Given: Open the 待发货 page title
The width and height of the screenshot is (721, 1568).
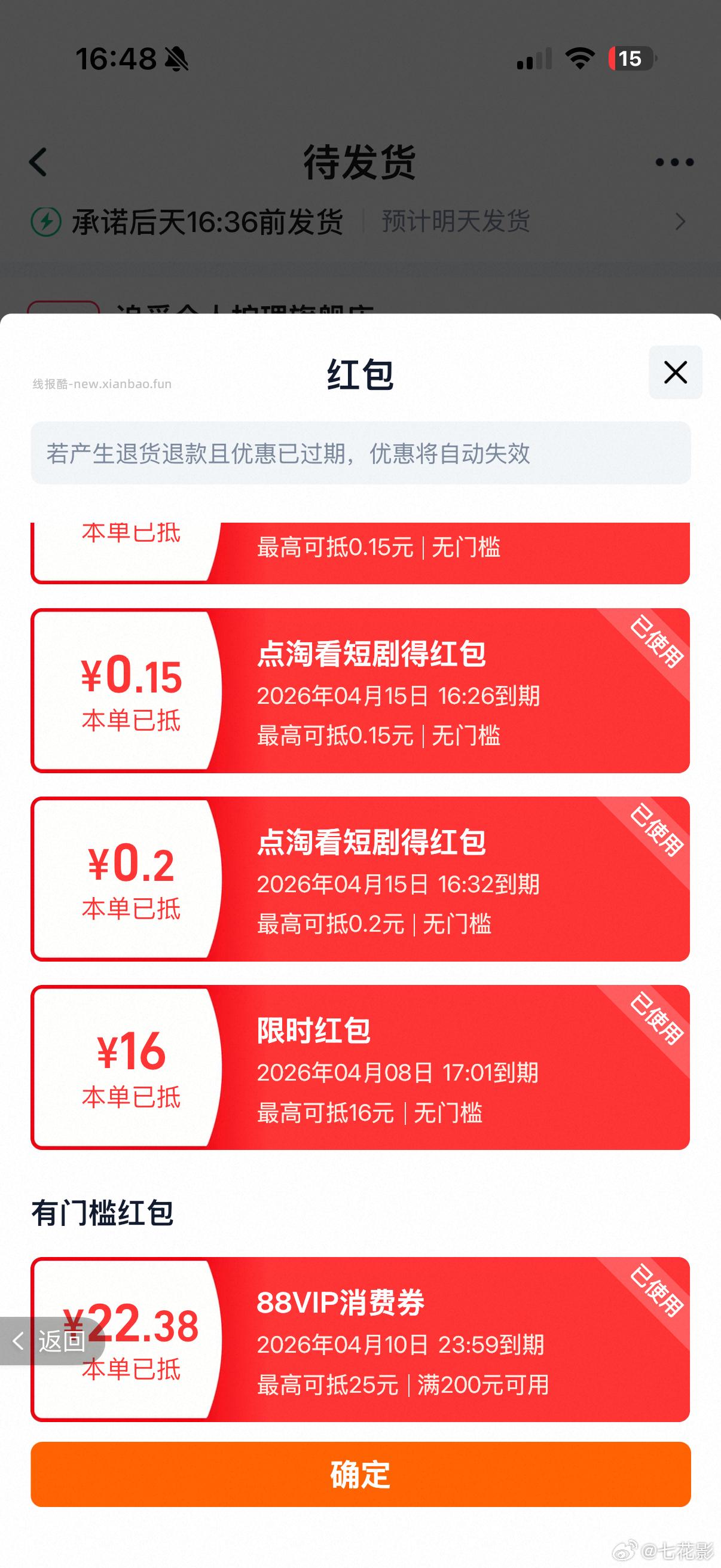Looking at the screenshot, I should (x=360, y=163).
